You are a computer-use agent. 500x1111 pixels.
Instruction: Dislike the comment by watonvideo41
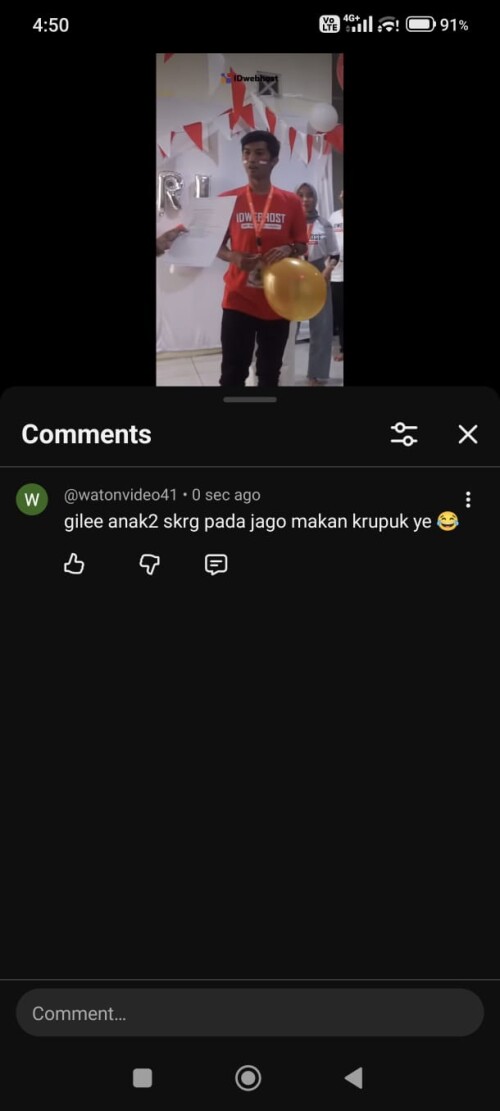tap(149, 564)
